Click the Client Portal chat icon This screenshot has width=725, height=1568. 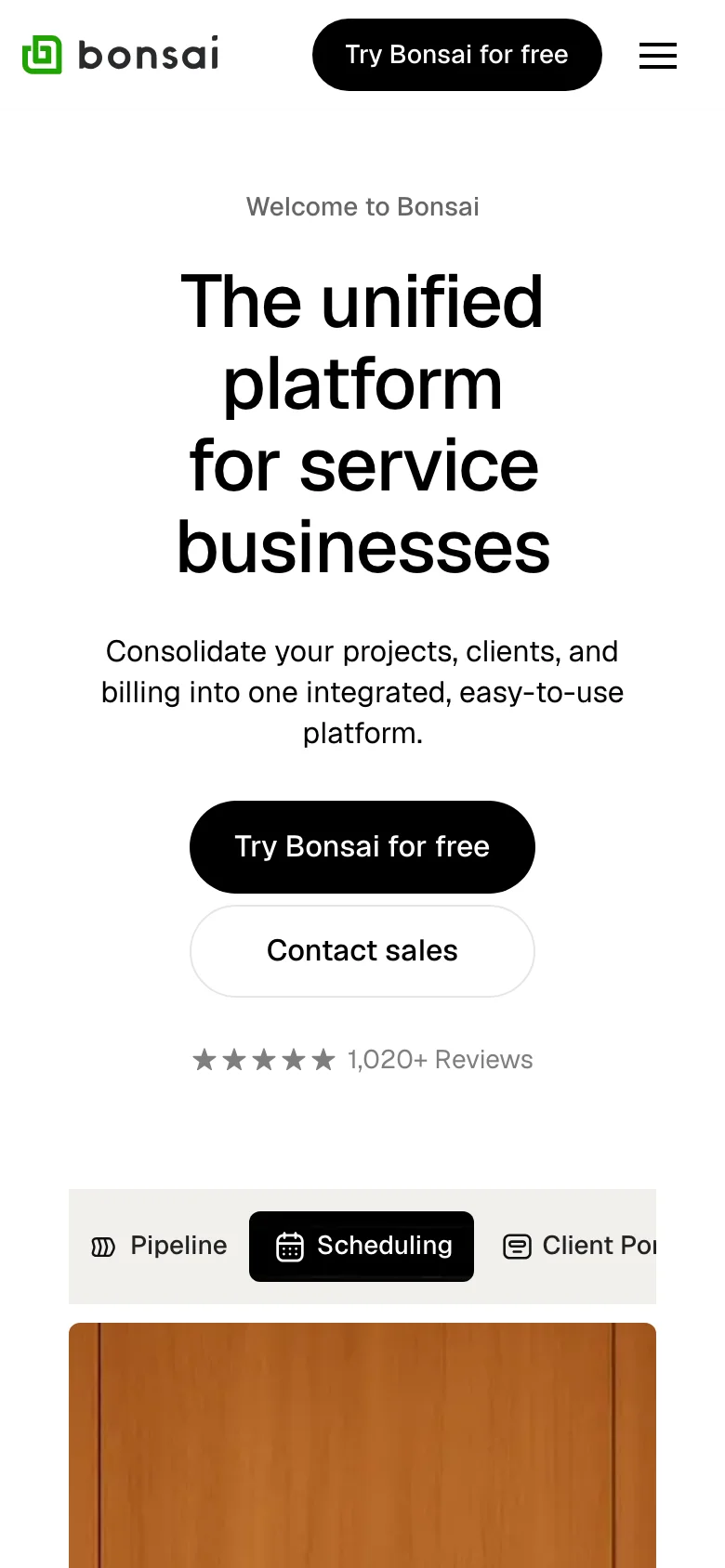pos(517,1247)
